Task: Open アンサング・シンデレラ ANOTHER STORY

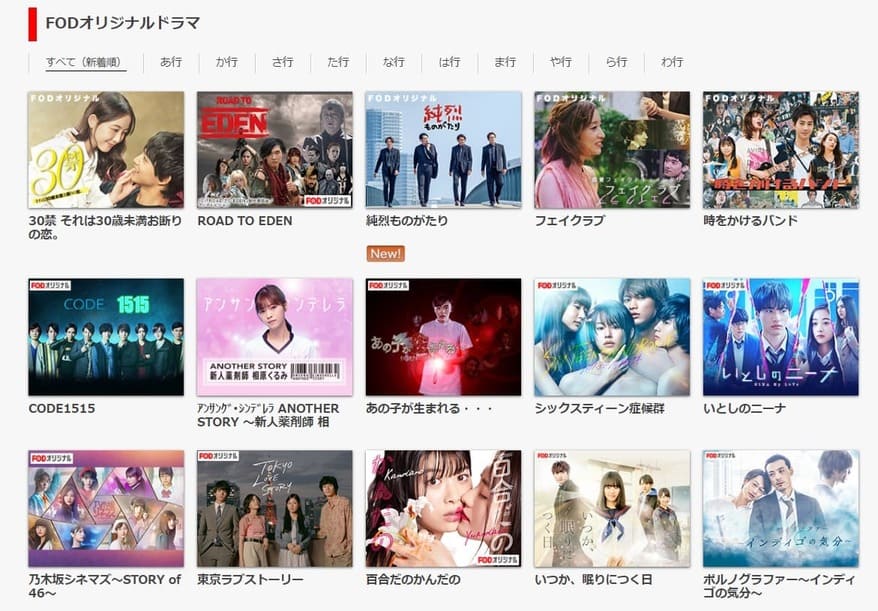Action: coord(274,337)
